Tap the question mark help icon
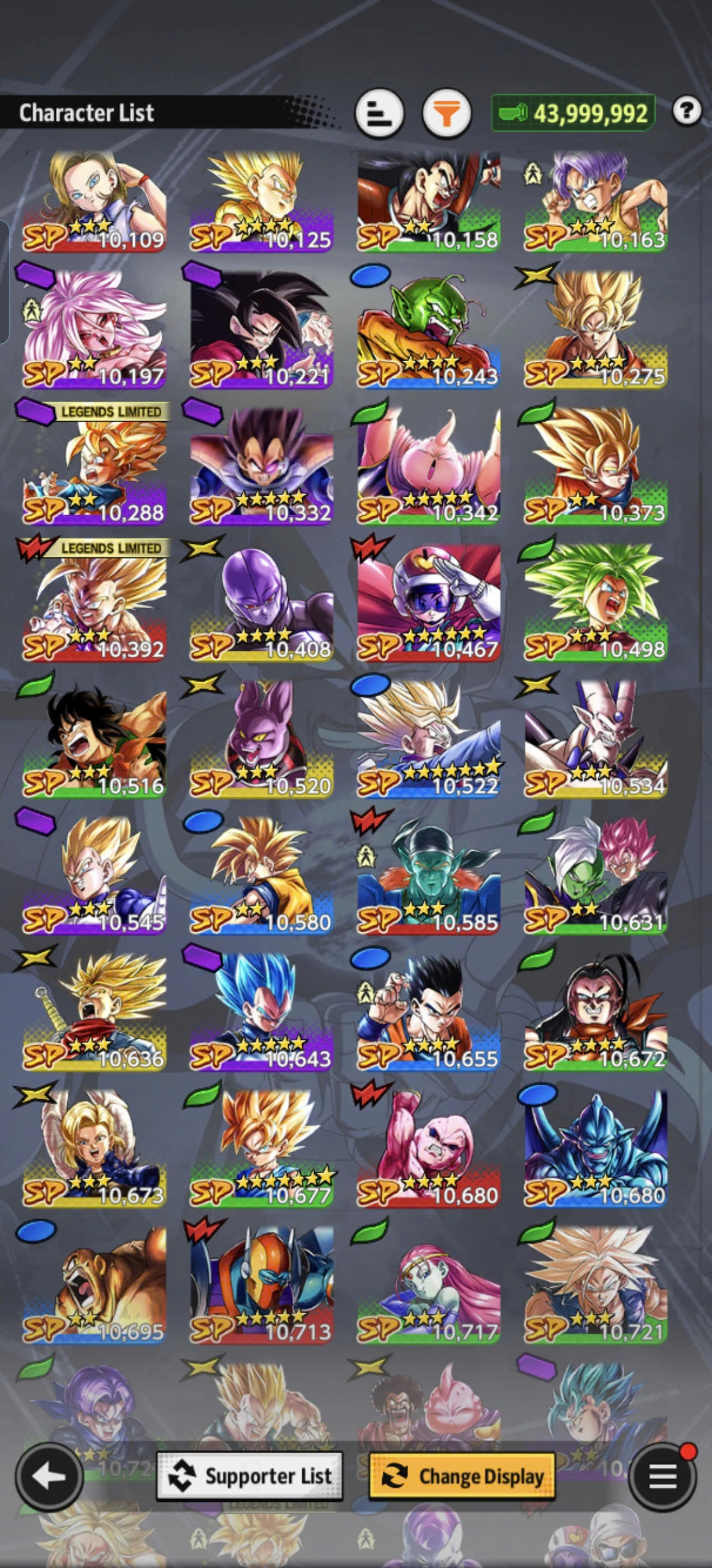Image resolution: width=712 pixels, height=1568 pixels. pos(686,111)
